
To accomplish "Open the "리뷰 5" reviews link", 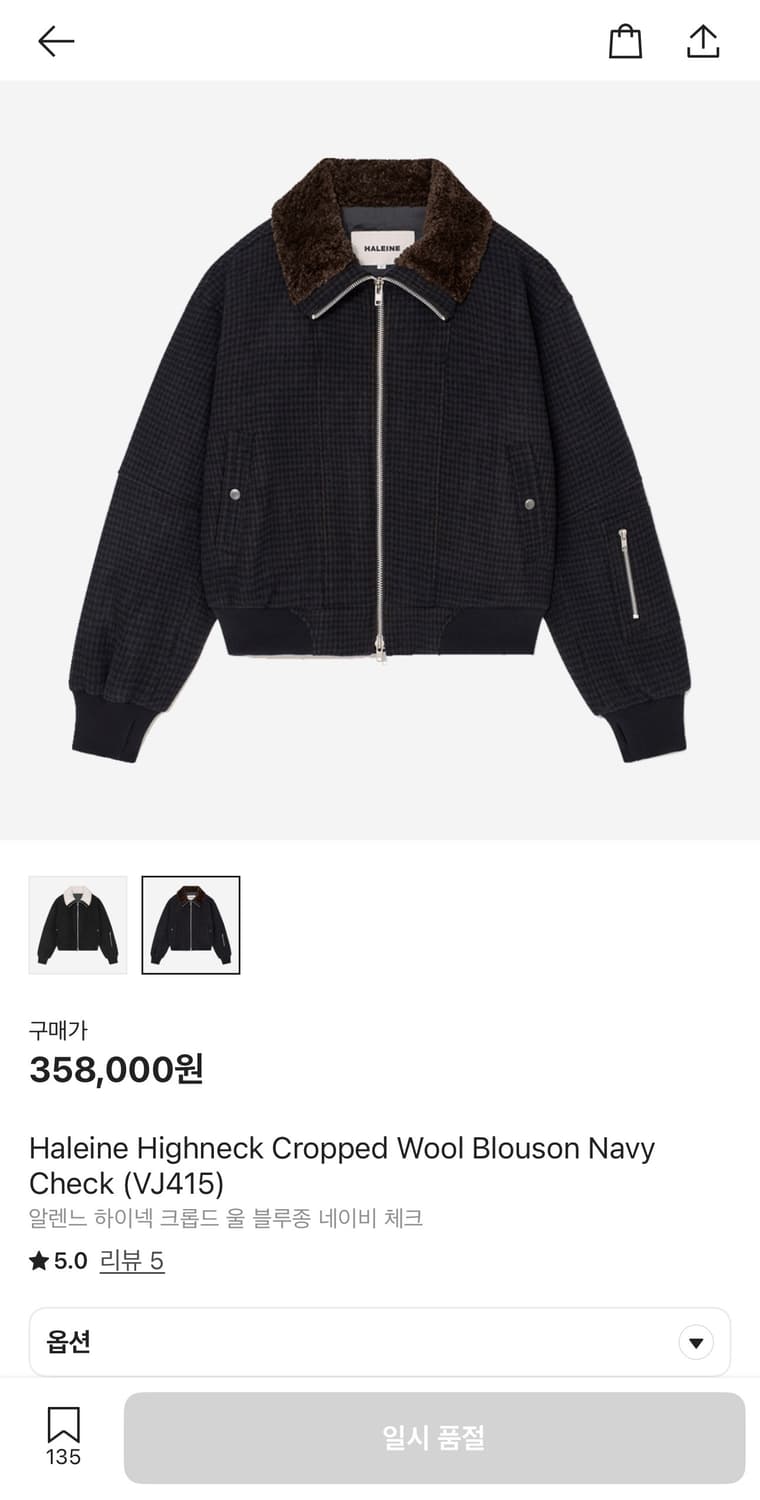I will (x=132, y=1260).
